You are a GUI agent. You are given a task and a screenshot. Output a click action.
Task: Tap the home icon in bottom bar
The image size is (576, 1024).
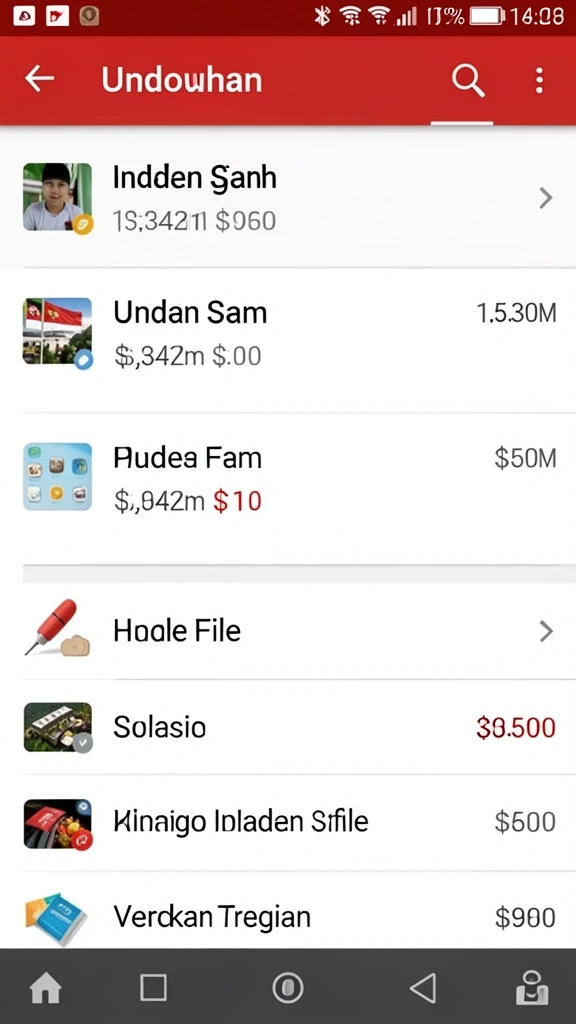pyautogui.click(x=46, y=987)
